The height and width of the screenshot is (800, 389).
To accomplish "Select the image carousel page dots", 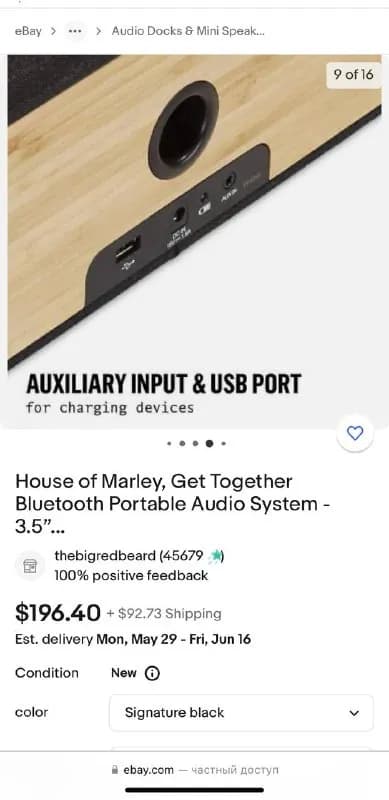I will [x=196, y=443].
